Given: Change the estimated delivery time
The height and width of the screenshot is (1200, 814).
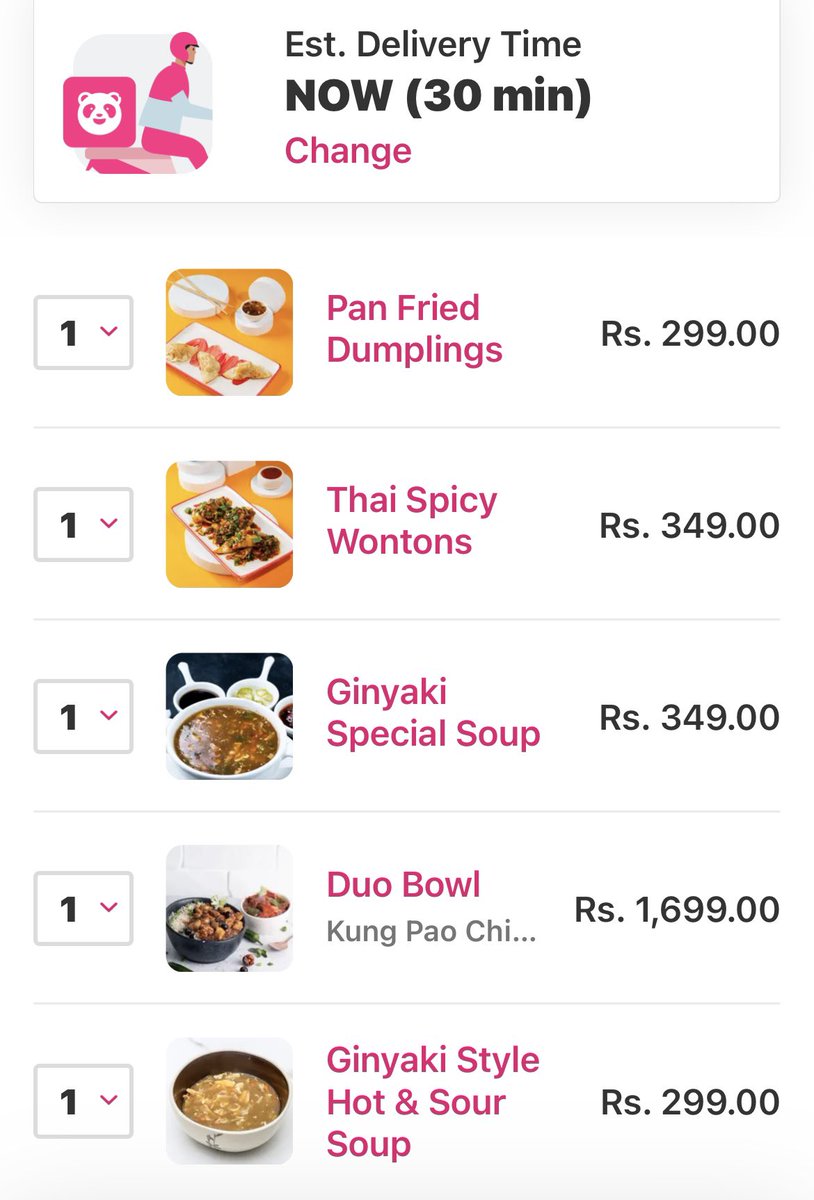Looking at the screenshot, I should (347, 151).
